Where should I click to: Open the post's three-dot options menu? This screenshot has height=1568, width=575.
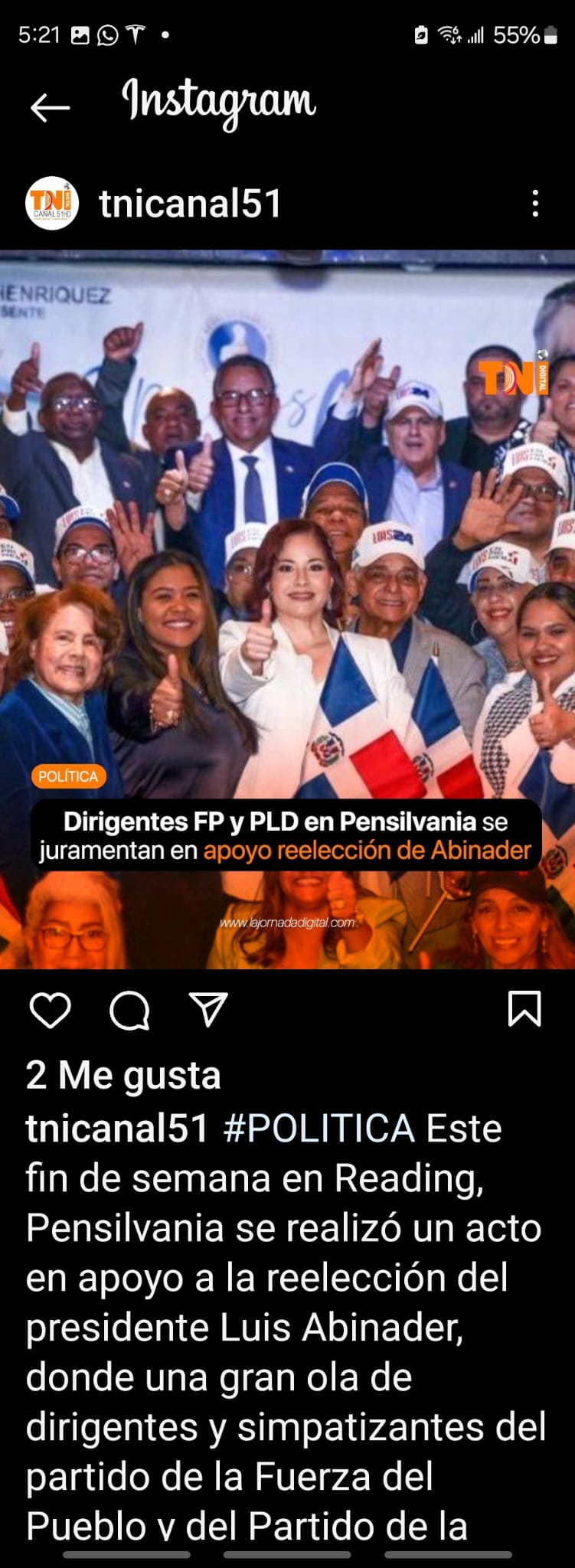tap(535, 204)
